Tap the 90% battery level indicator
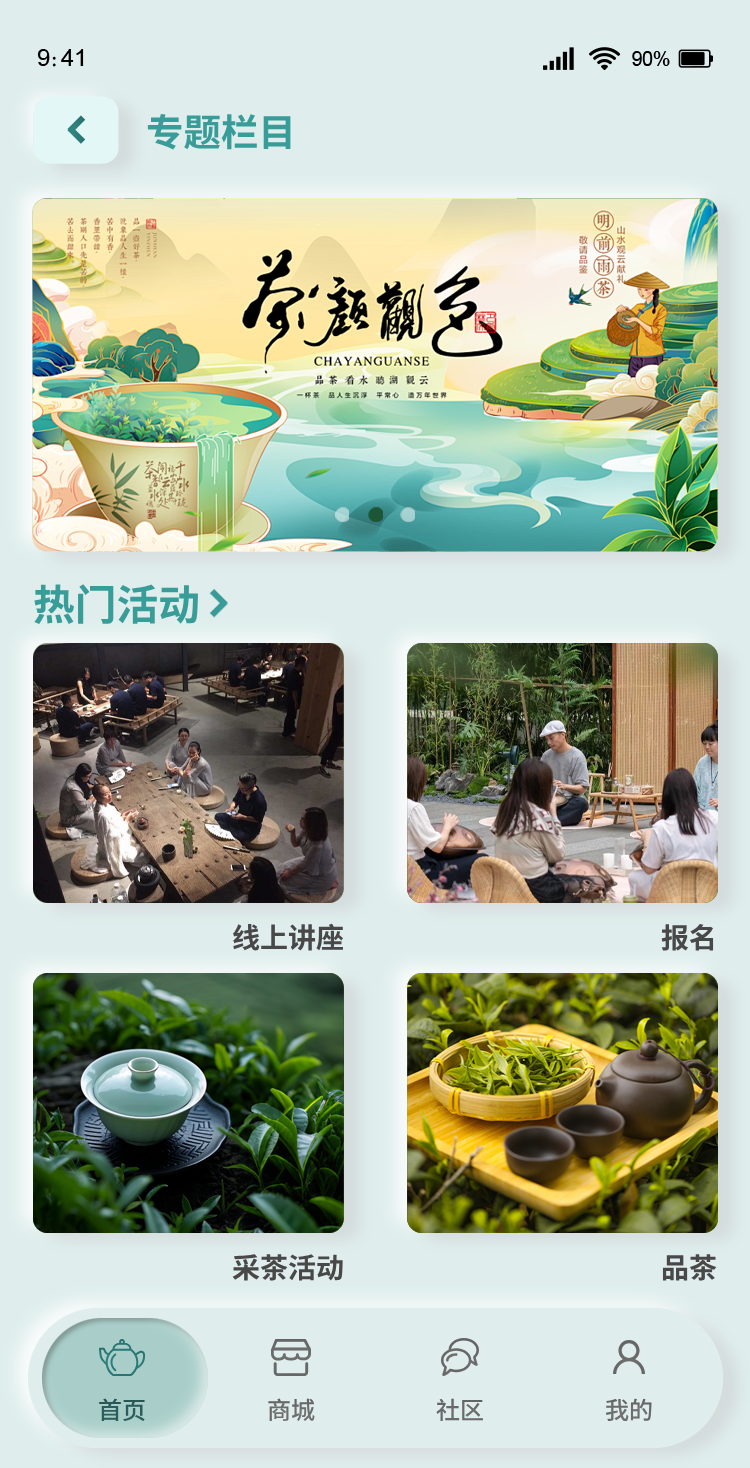Image resolution: width=750 pixels, height=1468 pixels. (x=651, y=59)
